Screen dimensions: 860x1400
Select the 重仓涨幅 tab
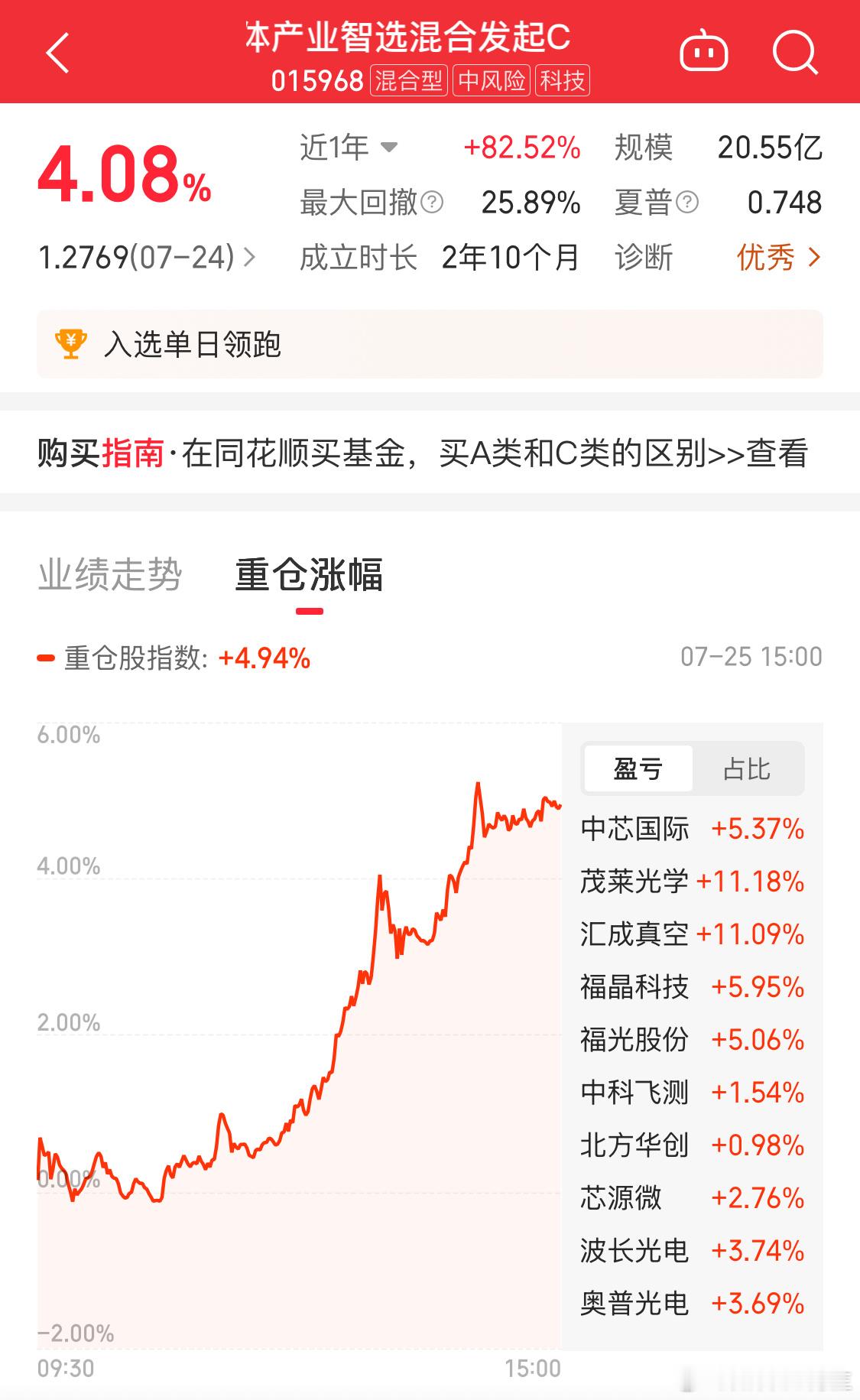[309, 575]
